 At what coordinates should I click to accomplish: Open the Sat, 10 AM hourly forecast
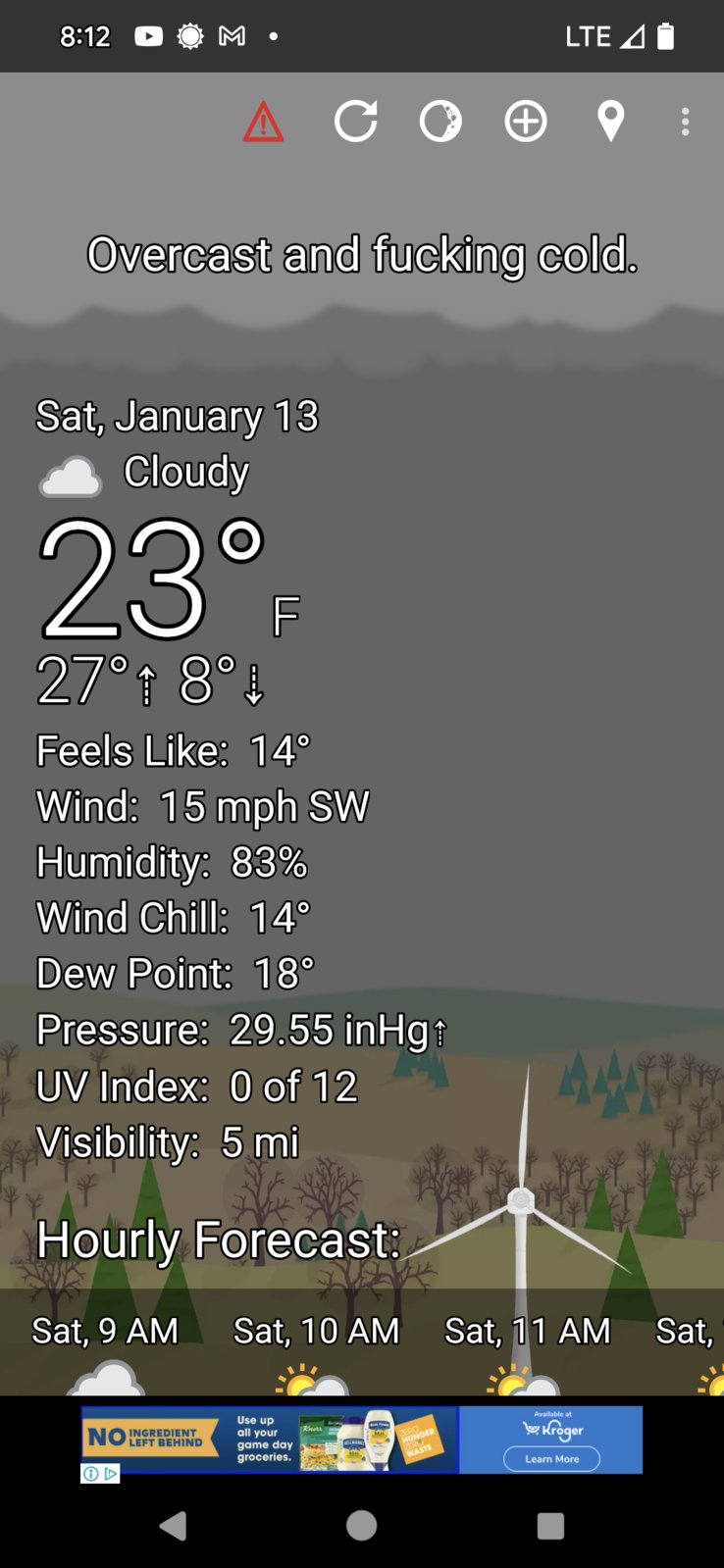(316, 1343)
